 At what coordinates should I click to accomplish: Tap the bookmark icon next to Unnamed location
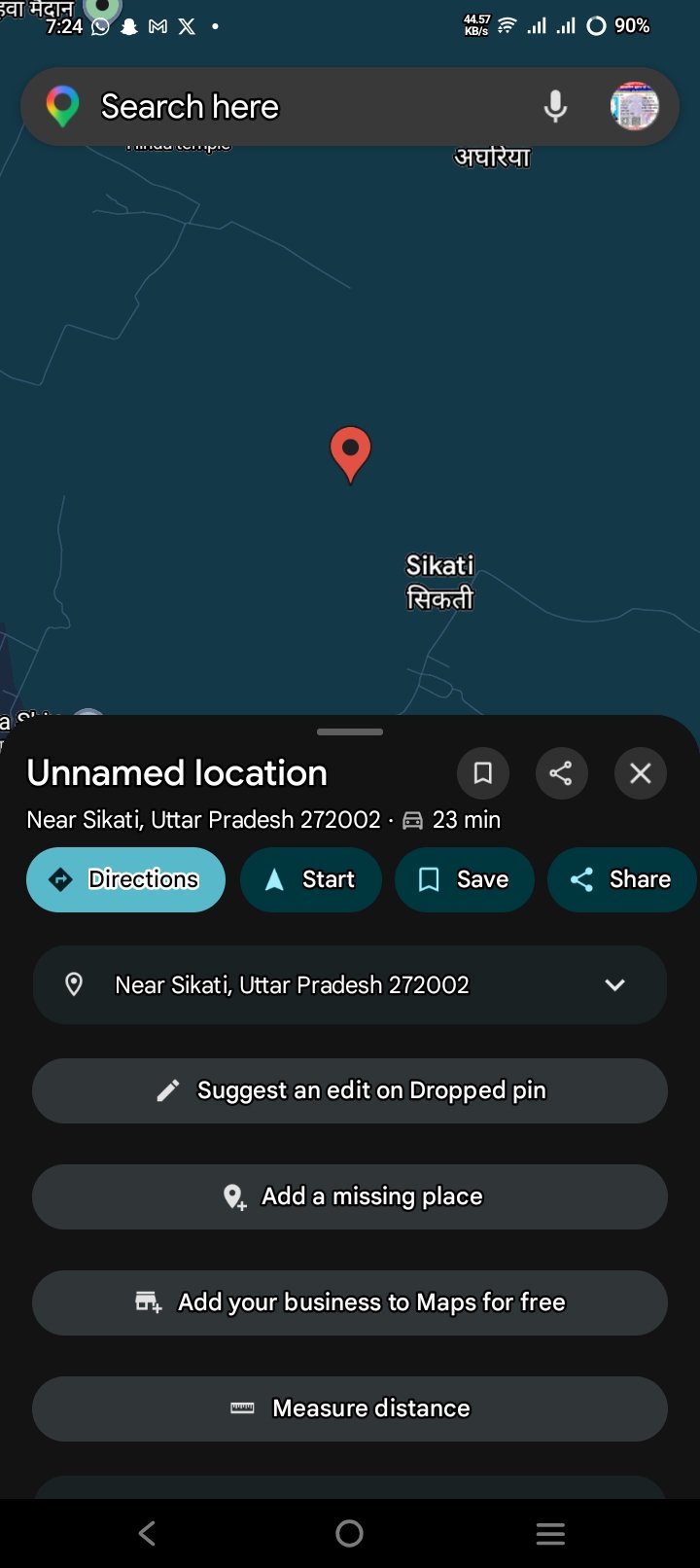(x=482, y=773)
